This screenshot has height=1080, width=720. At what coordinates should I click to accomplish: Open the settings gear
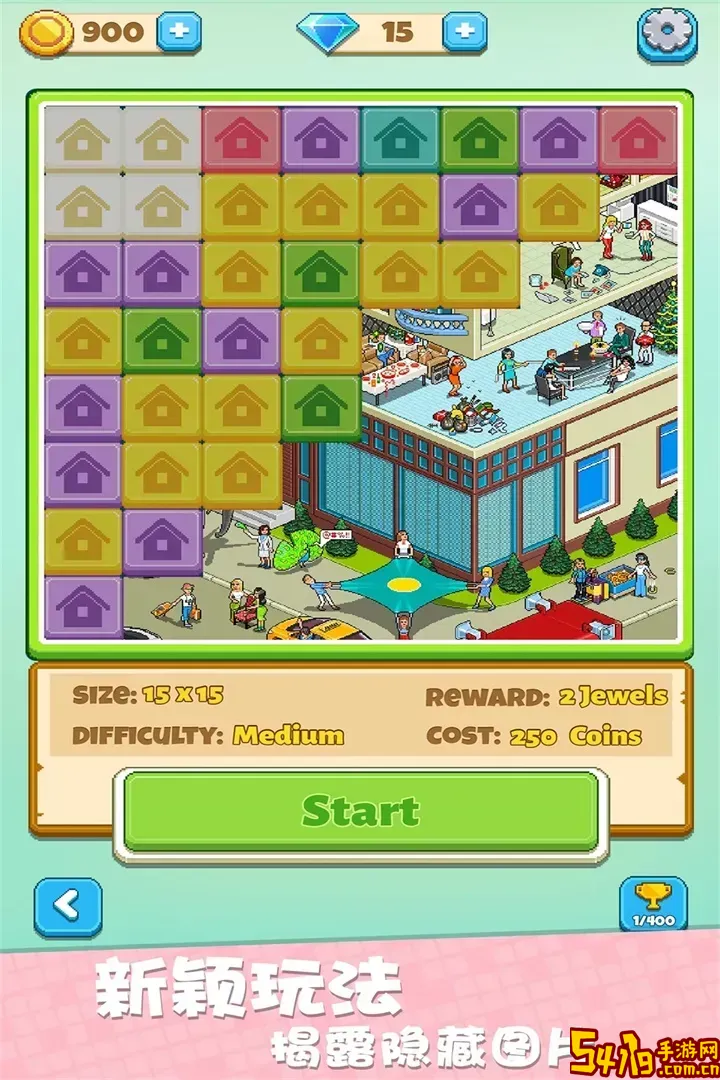tap(667, 31)
